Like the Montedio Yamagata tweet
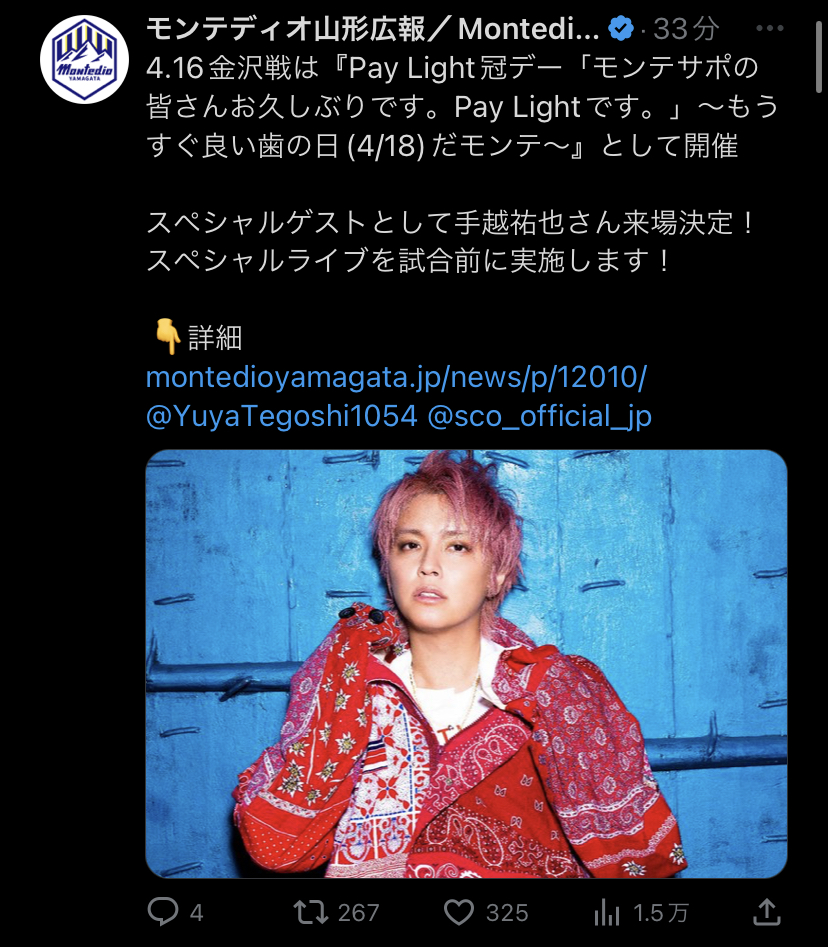The width and height of the screenshot is (828, 947). (x=458, y=911)
